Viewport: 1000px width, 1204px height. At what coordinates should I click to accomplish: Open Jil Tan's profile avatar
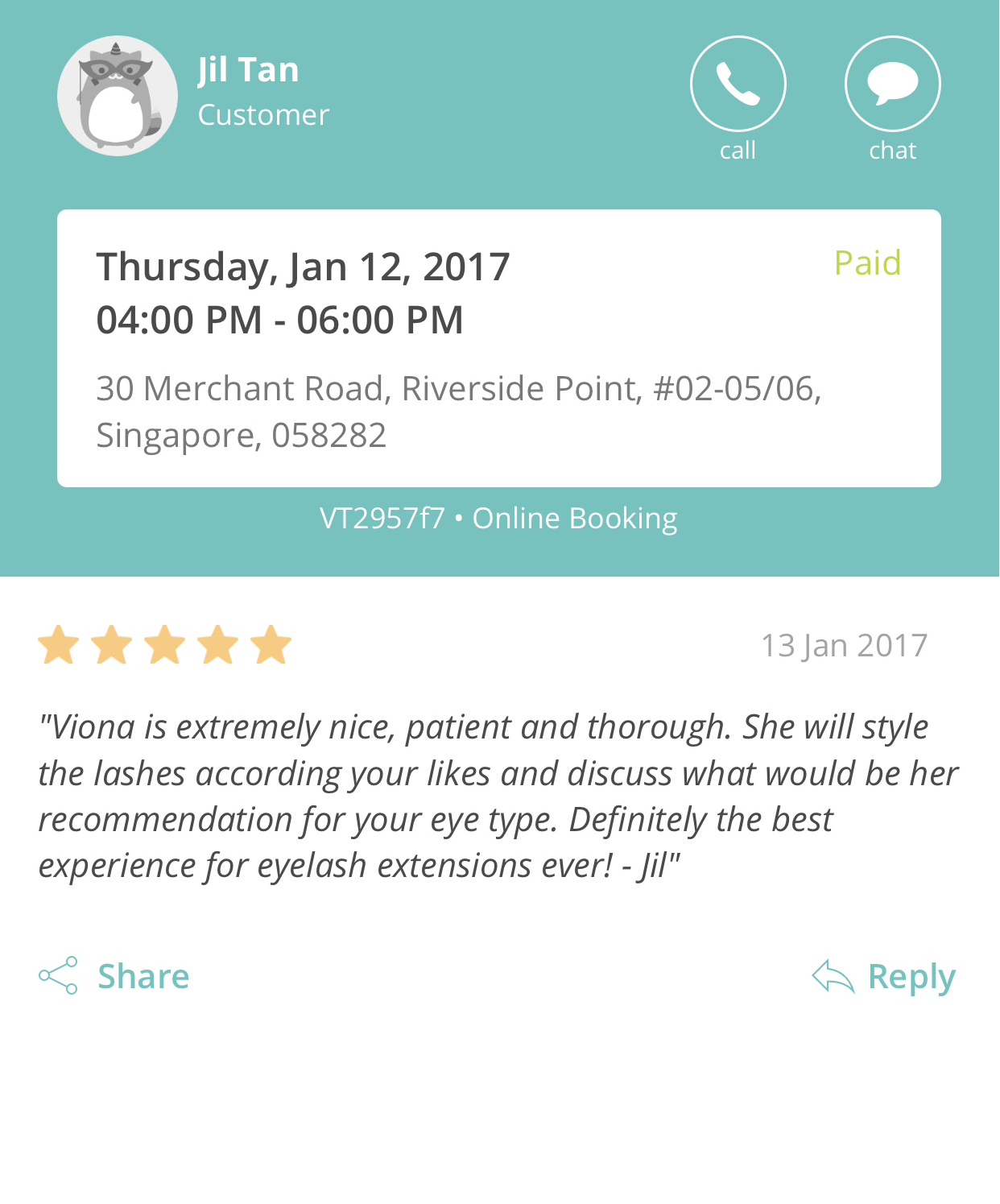(x=118, y=96)
